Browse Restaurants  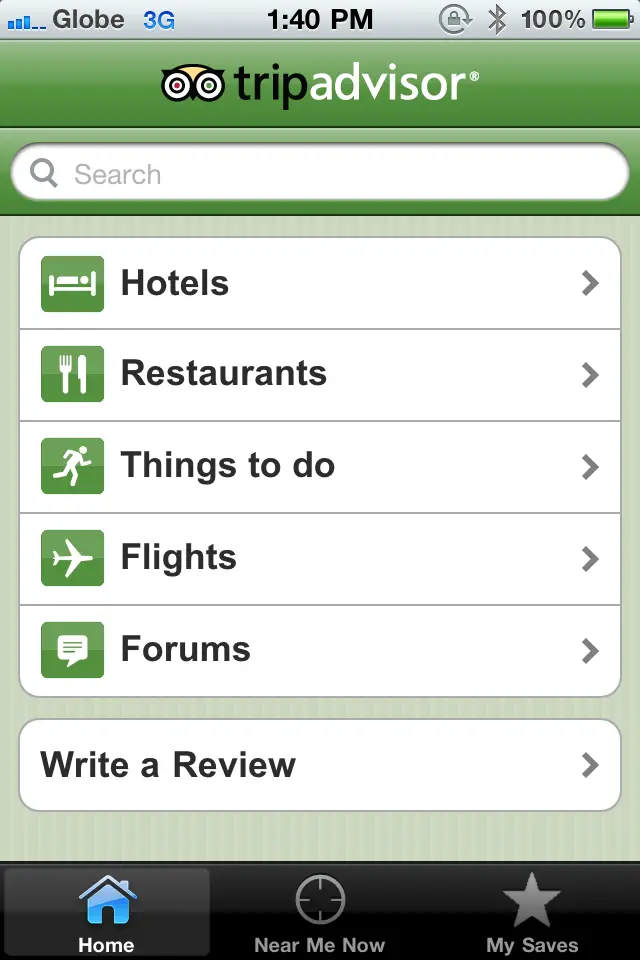point(320,375)
